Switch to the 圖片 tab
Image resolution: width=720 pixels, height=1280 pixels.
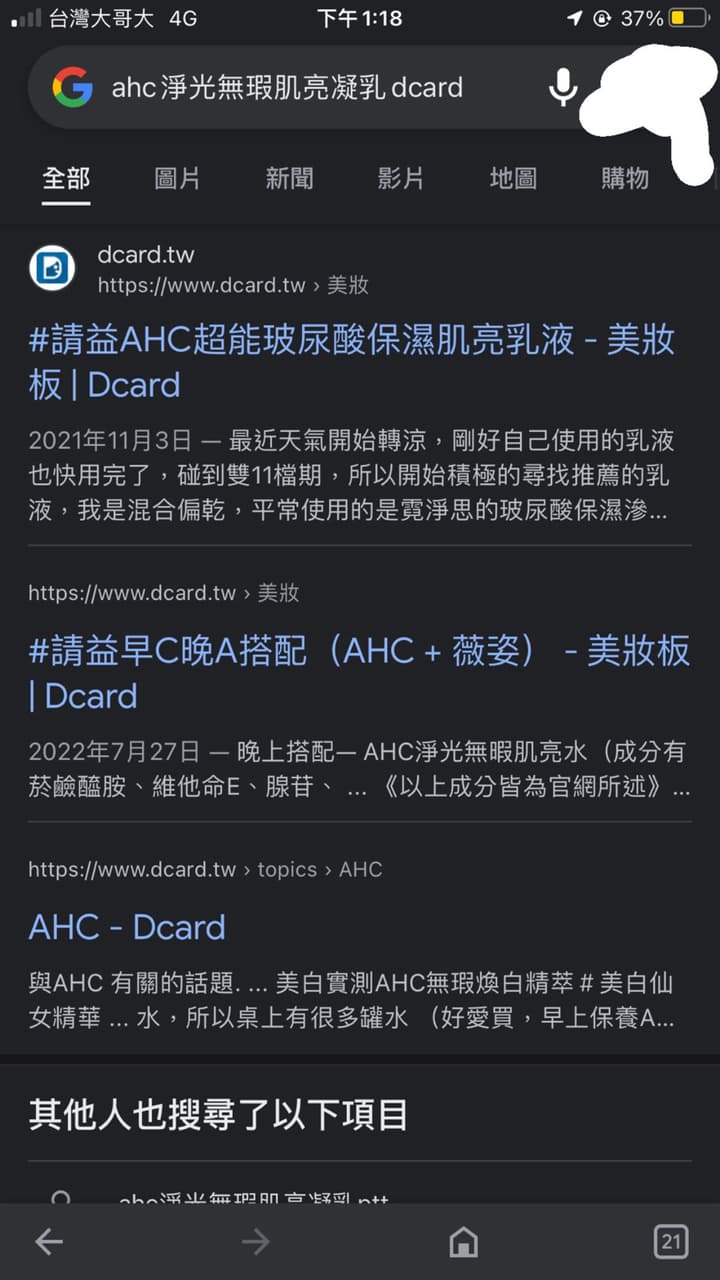[176, 178]
